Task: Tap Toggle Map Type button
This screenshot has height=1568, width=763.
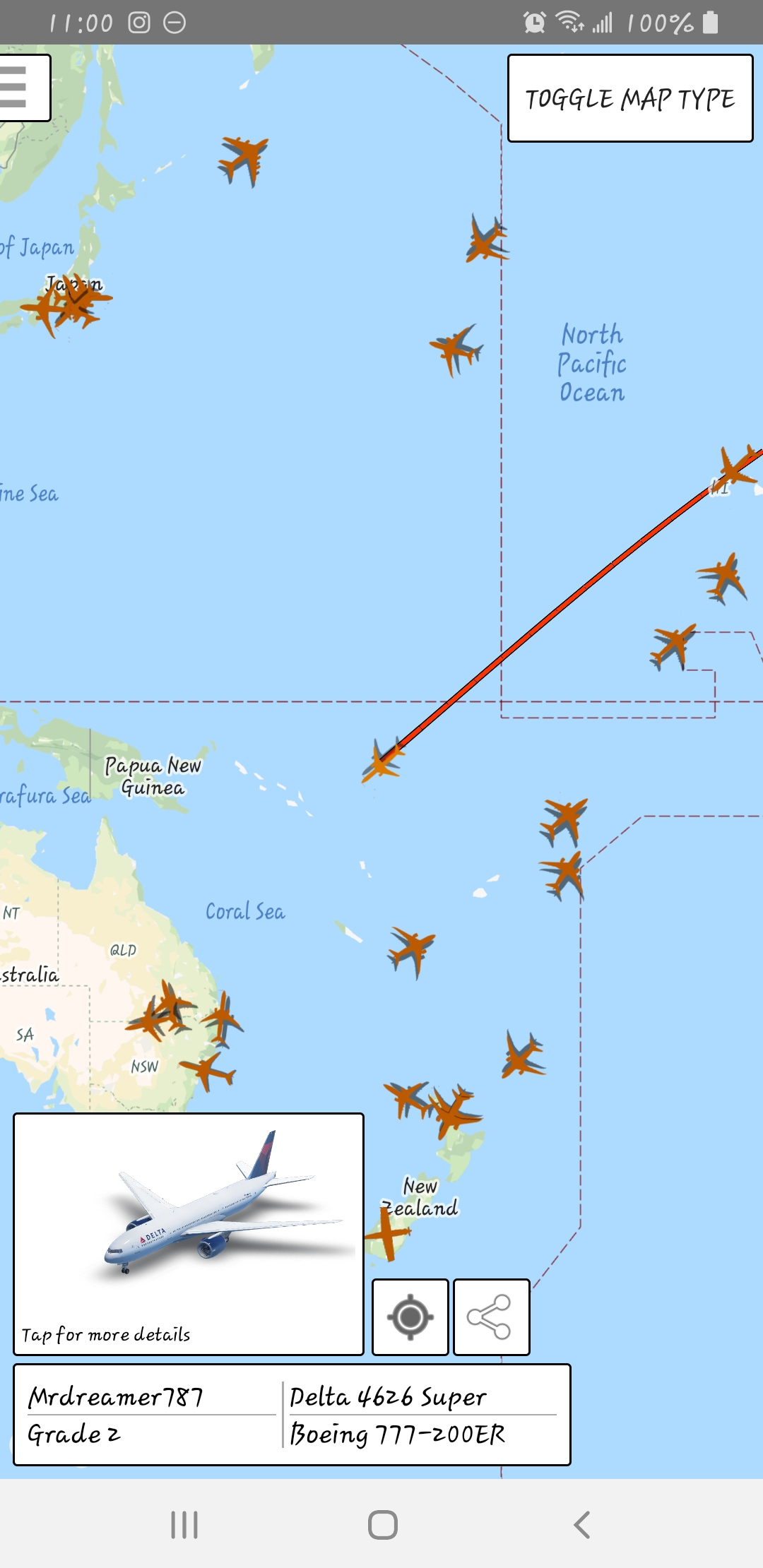Action: tap(629, 98)
